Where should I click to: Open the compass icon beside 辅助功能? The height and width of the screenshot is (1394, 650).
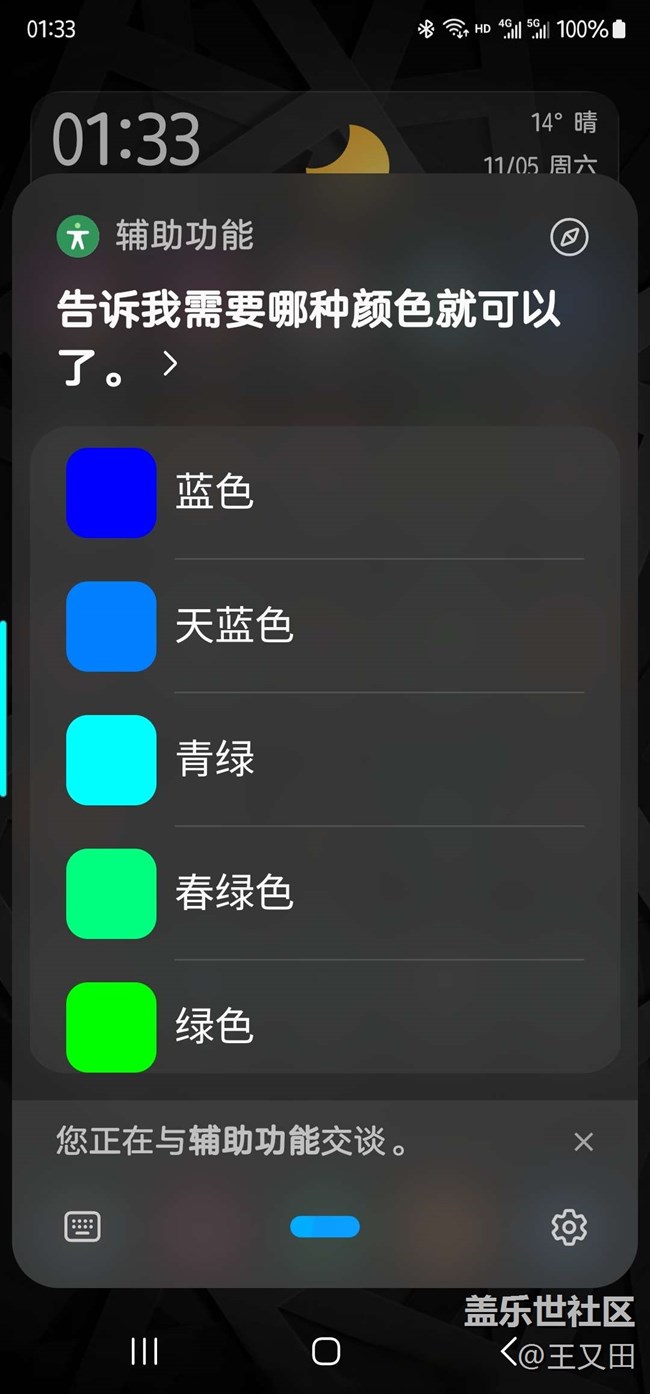pos(569,237)
